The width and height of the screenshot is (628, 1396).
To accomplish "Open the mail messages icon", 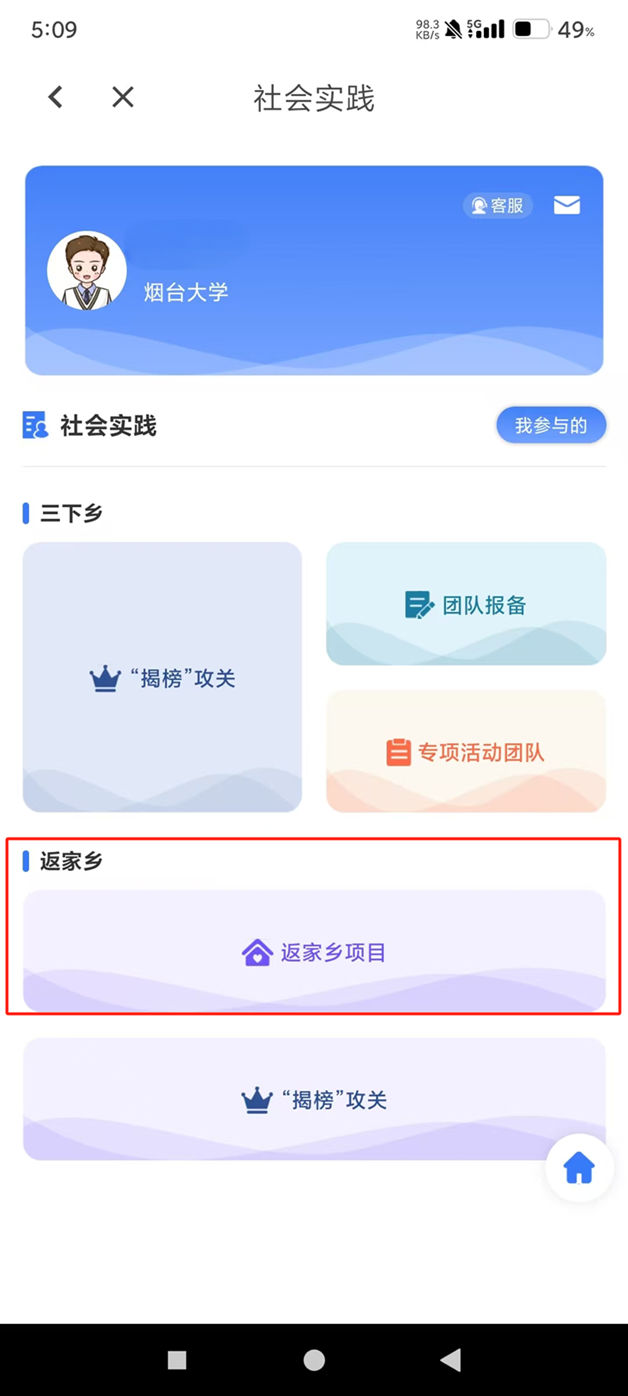I will (567, 205).
